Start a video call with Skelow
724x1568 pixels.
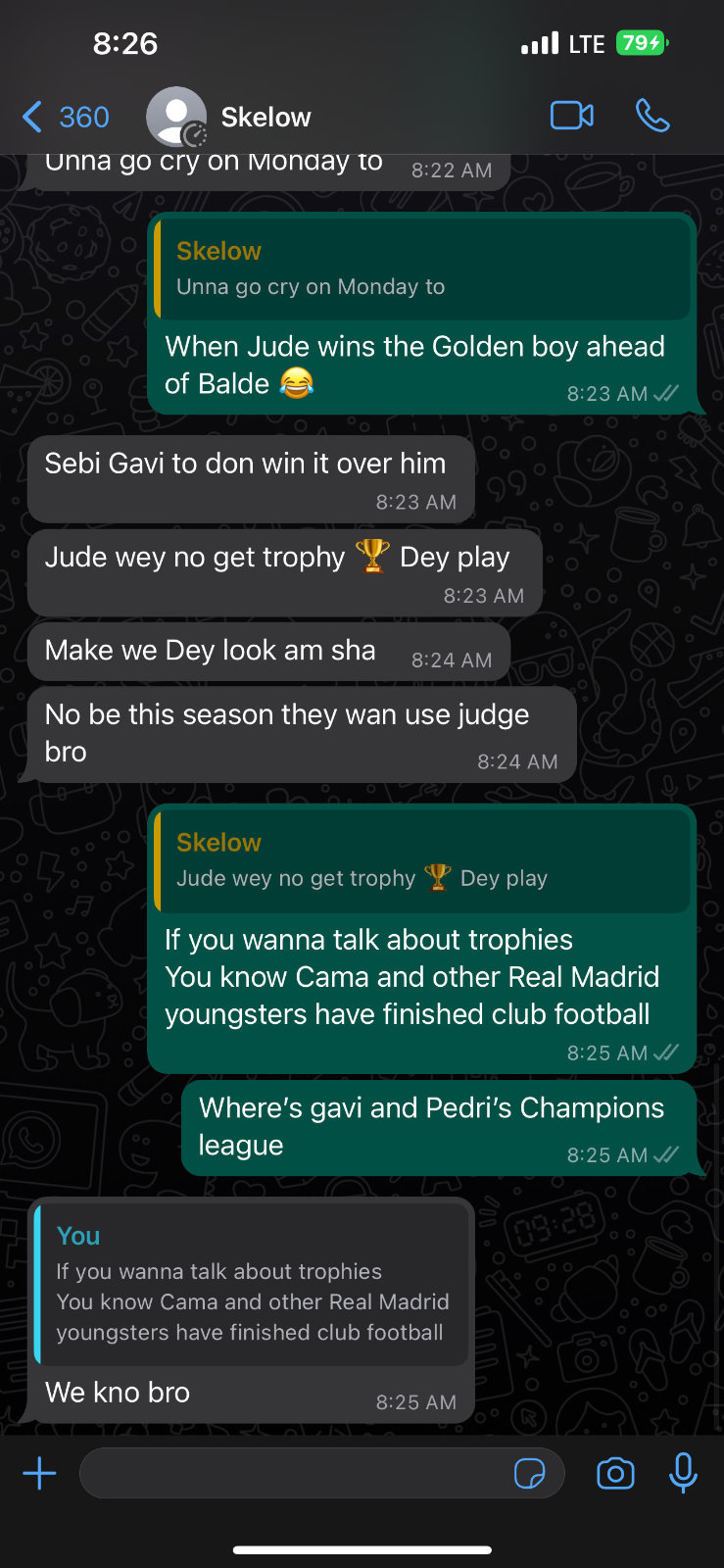click(572, 116)
